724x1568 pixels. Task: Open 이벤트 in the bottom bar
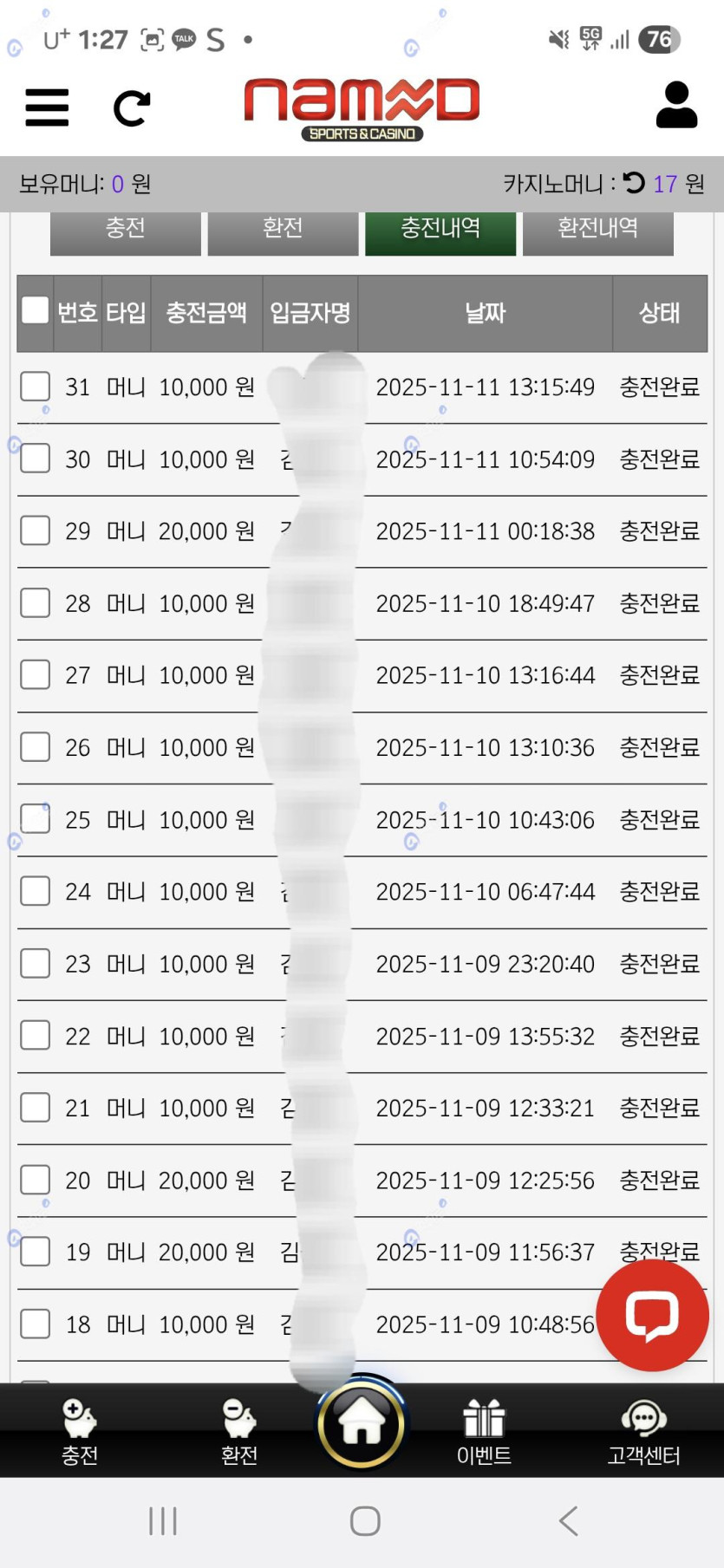(x=484, y=1432)
